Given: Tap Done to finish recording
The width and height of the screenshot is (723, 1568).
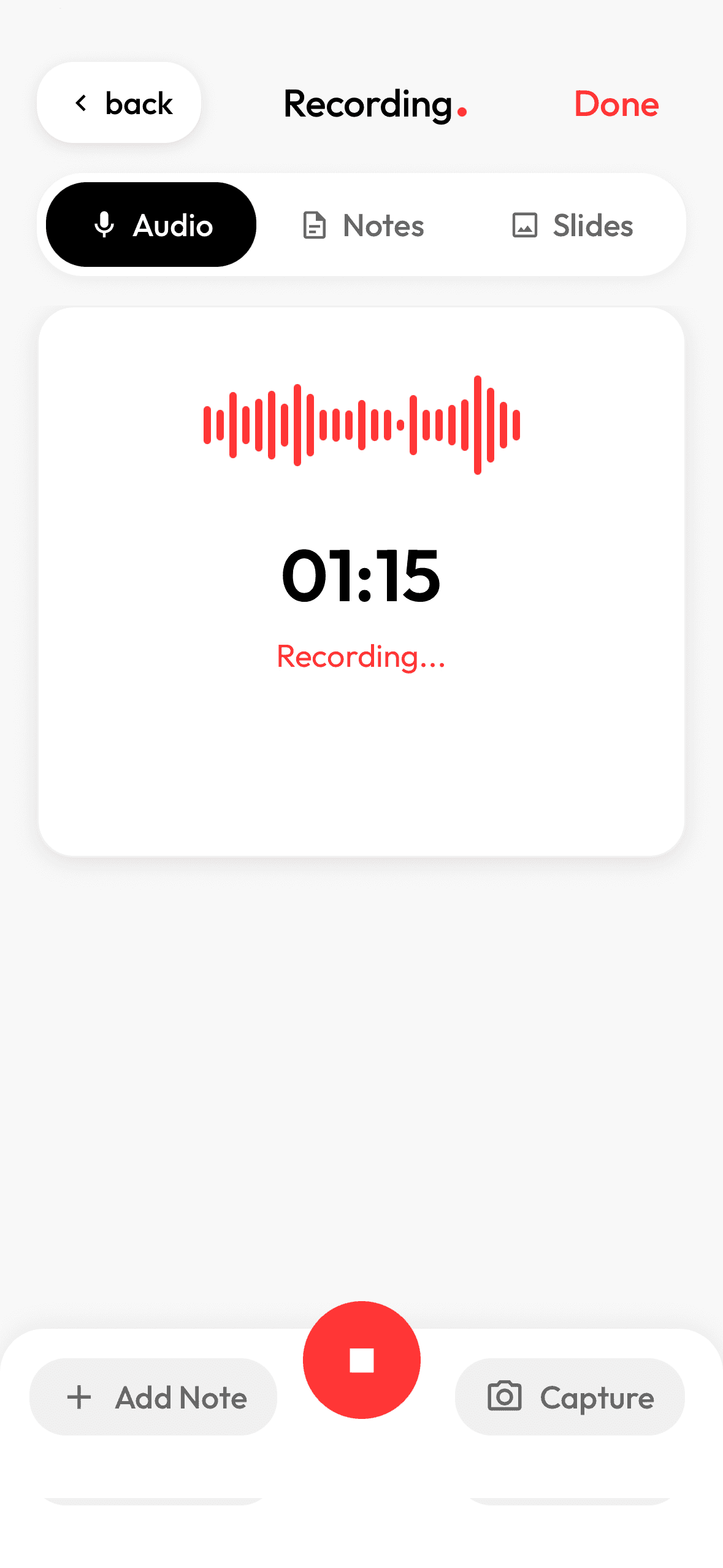Looking at the screenshot, I should pos(616,104).
